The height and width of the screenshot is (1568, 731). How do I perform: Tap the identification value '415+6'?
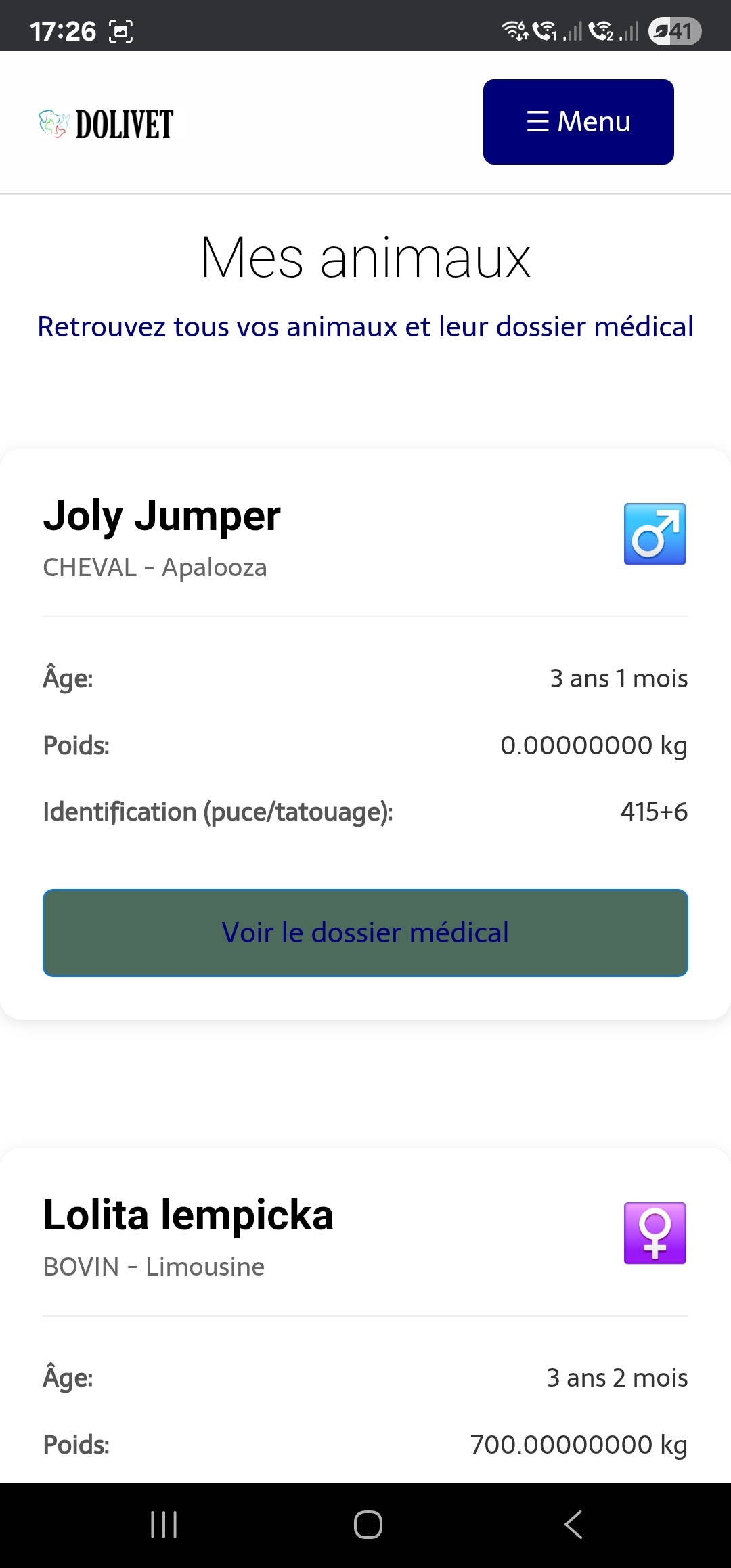point(654,812)
